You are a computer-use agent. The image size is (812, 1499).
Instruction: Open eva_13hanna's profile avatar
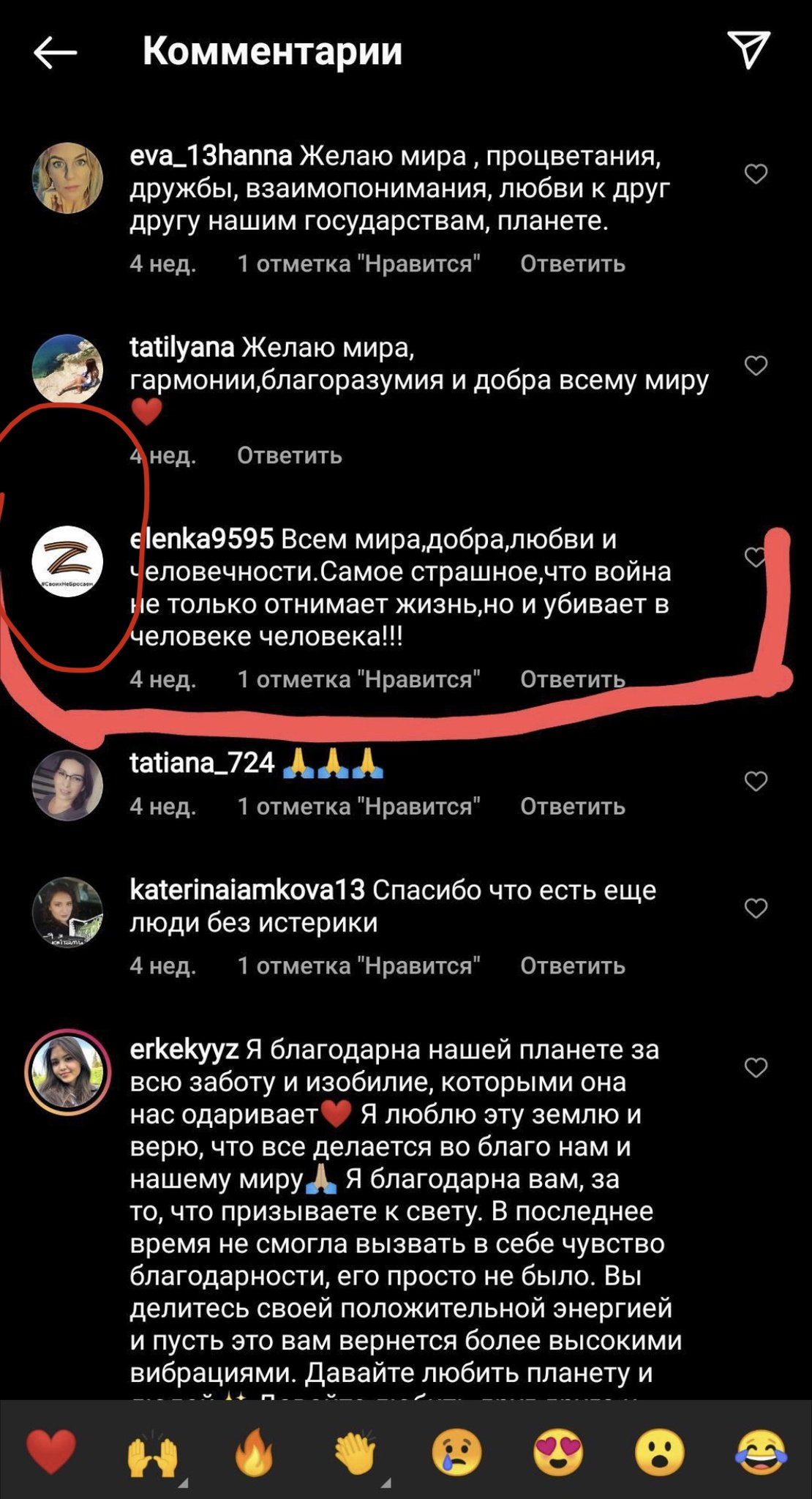67,178
